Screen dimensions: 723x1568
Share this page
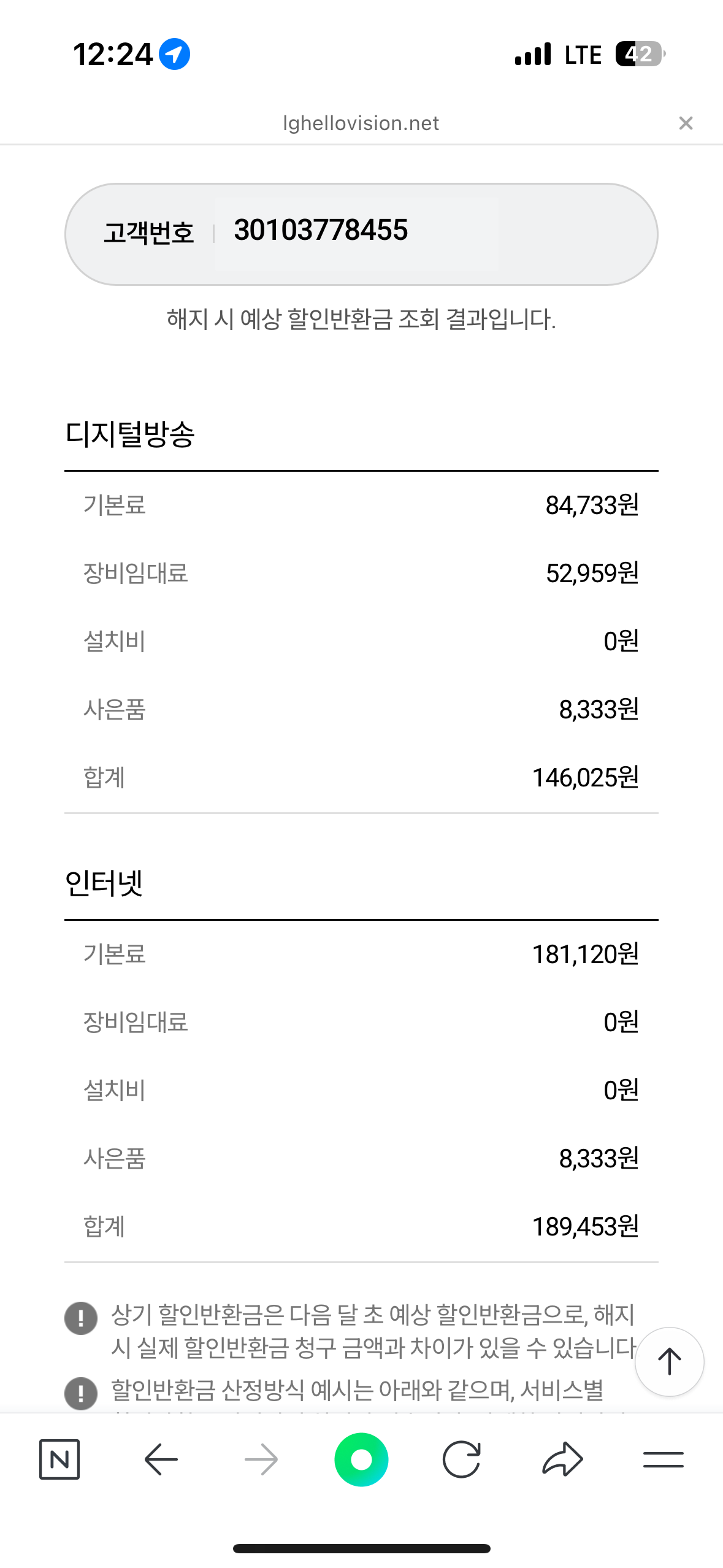562,1459
